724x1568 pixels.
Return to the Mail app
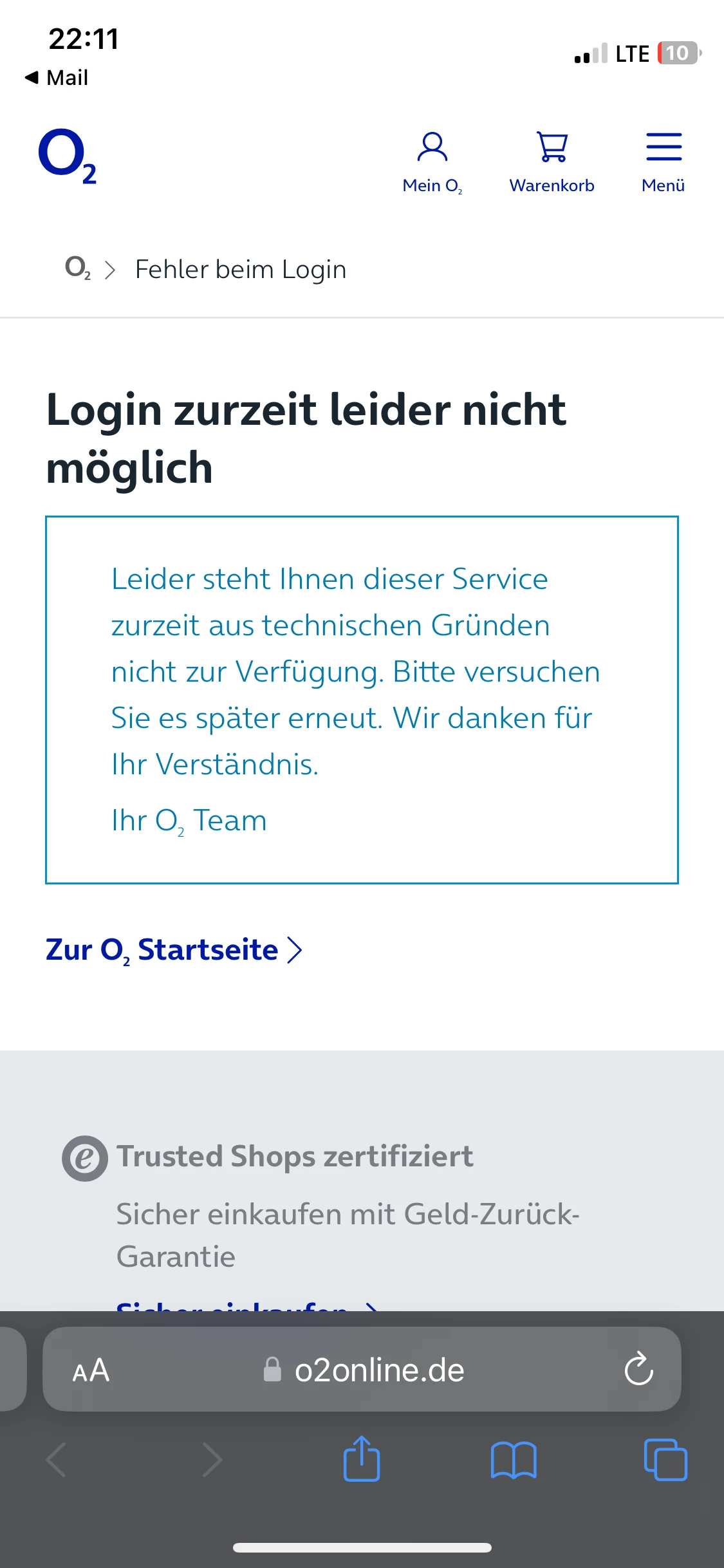(57, 78)
